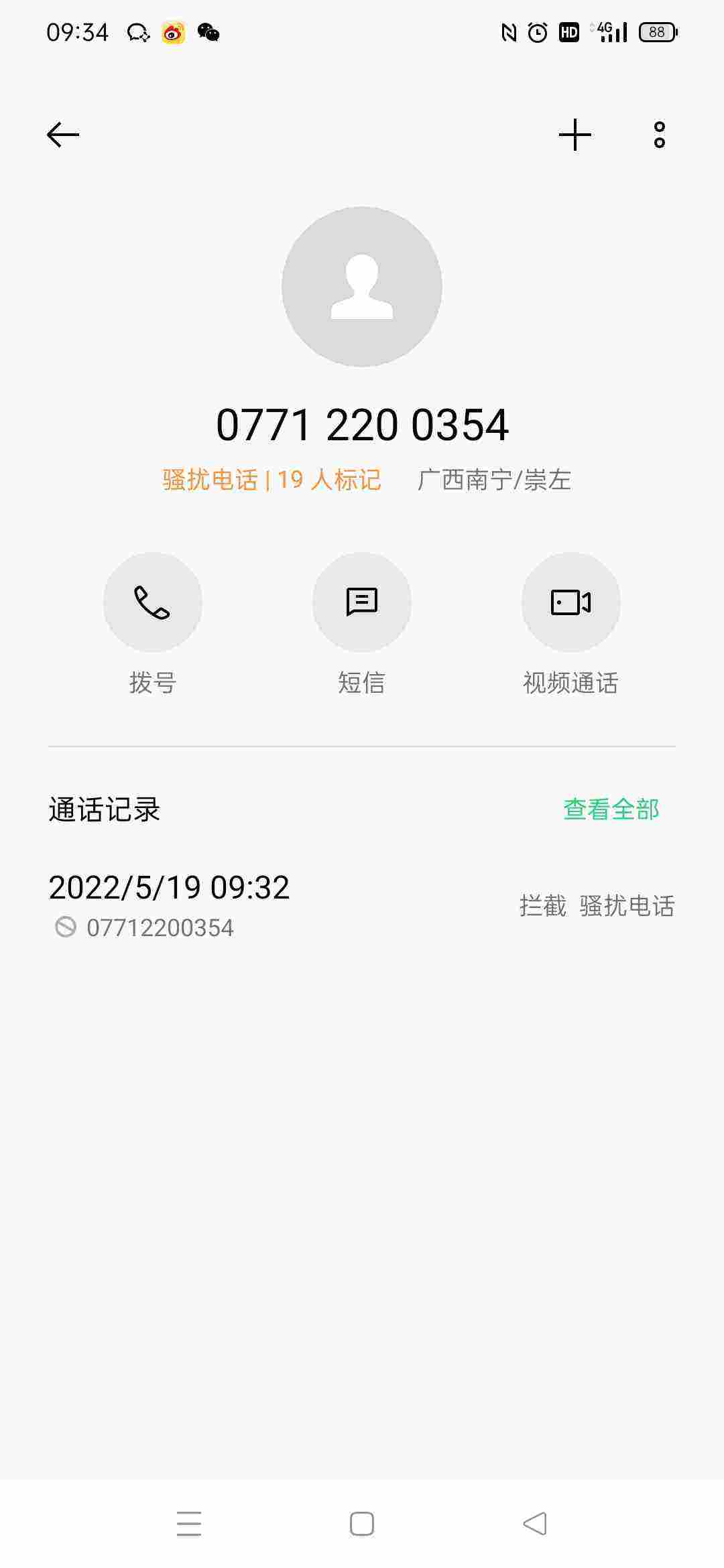This screenshot has height=1568, width=724.
Task: Tap the blocked call icon in call log
Action: click(65, 927)
